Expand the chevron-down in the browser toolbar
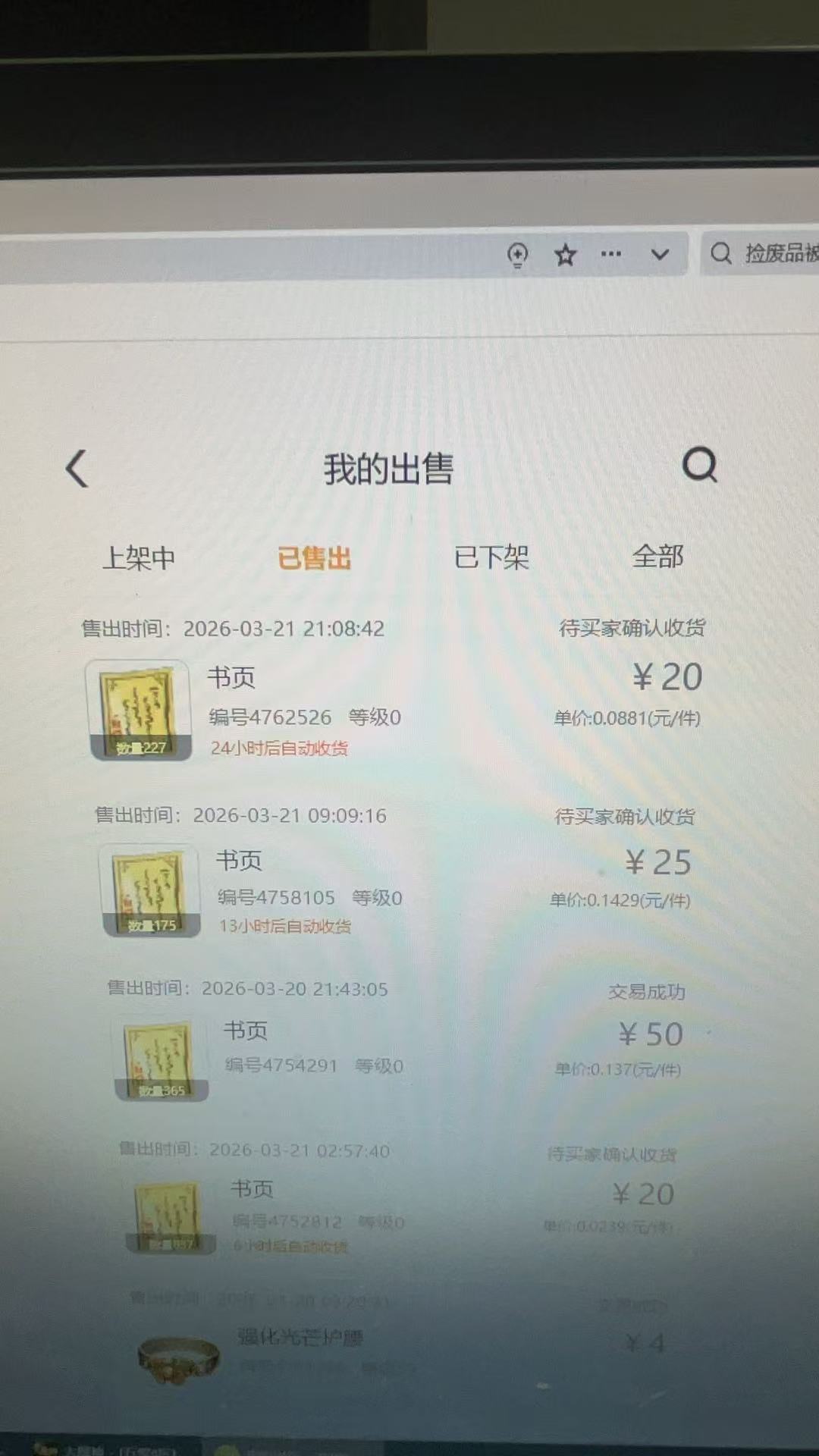This screenshot has height=1456, width=819. 660,255
